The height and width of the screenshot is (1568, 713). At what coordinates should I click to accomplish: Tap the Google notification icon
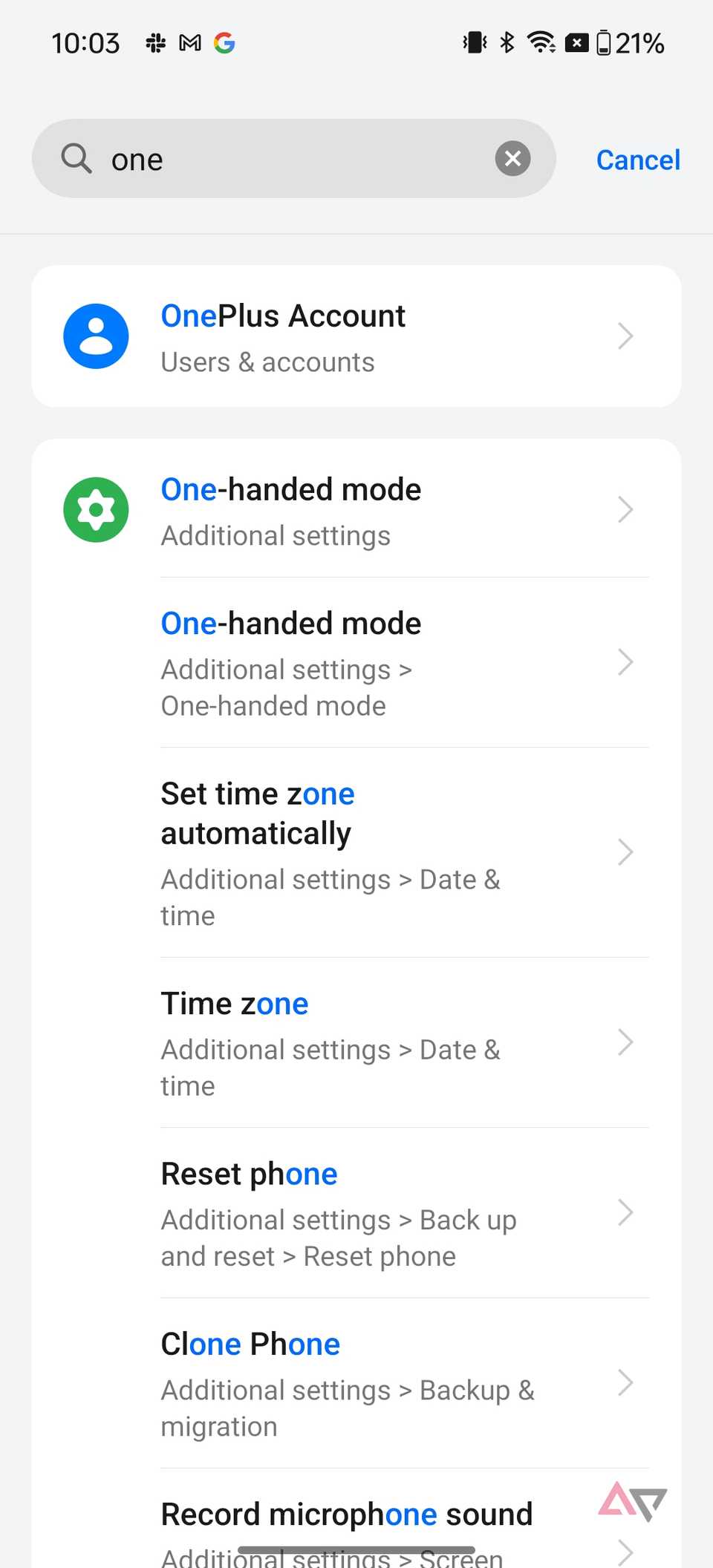[x=225, y=42]
